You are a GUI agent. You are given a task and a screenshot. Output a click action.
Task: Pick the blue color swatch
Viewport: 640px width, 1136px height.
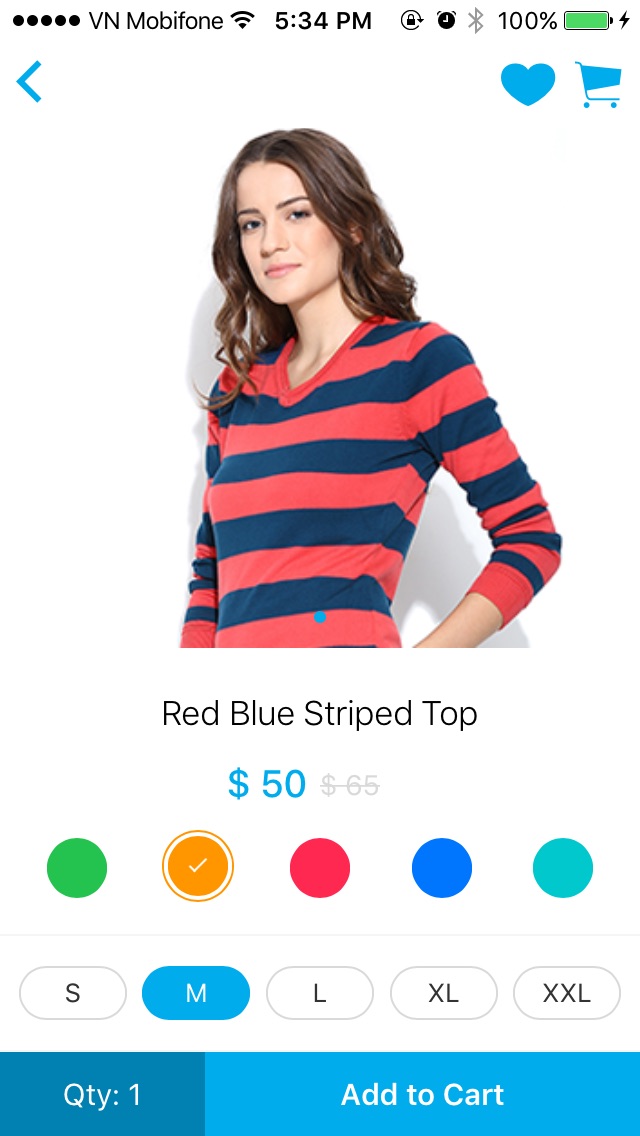[442, 867]
